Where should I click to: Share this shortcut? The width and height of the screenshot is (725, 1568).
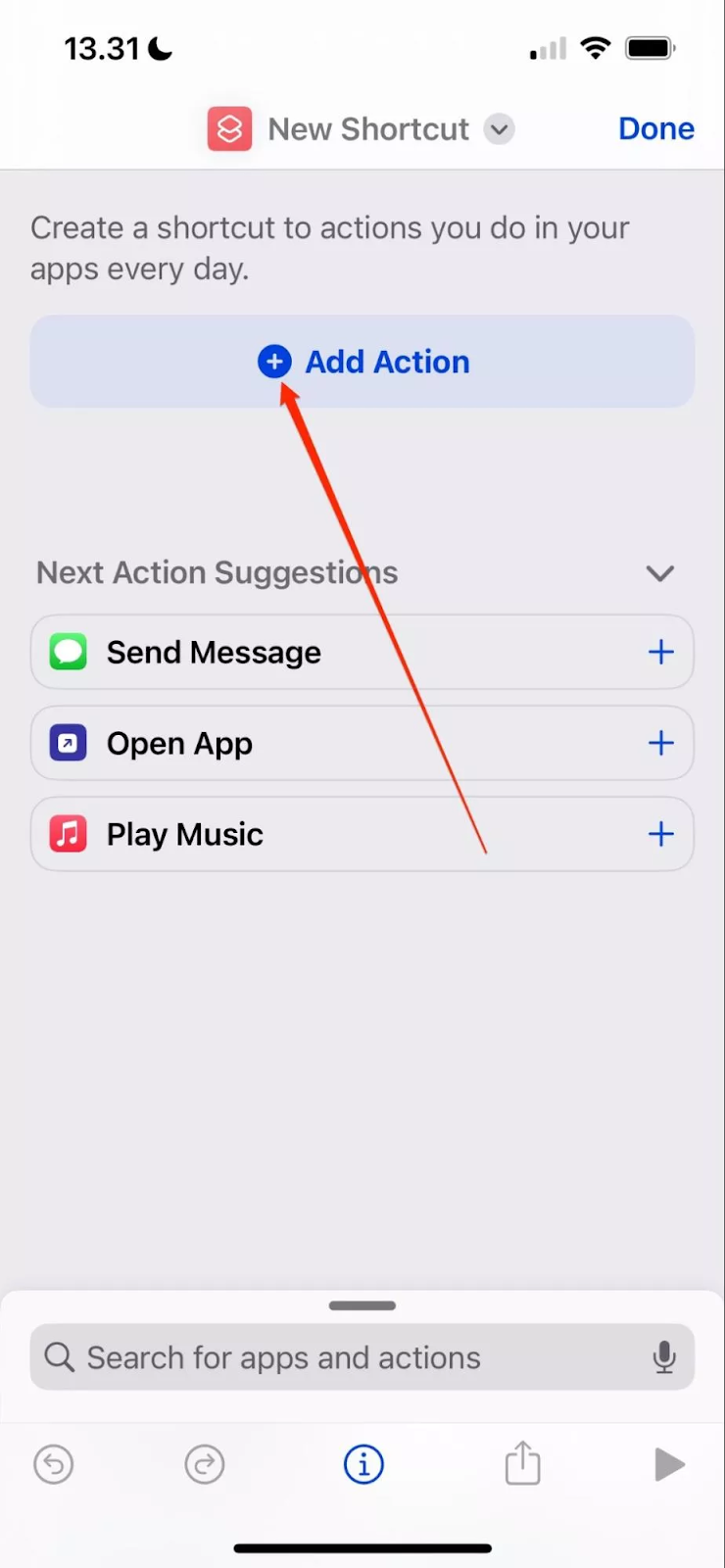click(x=522, y=1463)
